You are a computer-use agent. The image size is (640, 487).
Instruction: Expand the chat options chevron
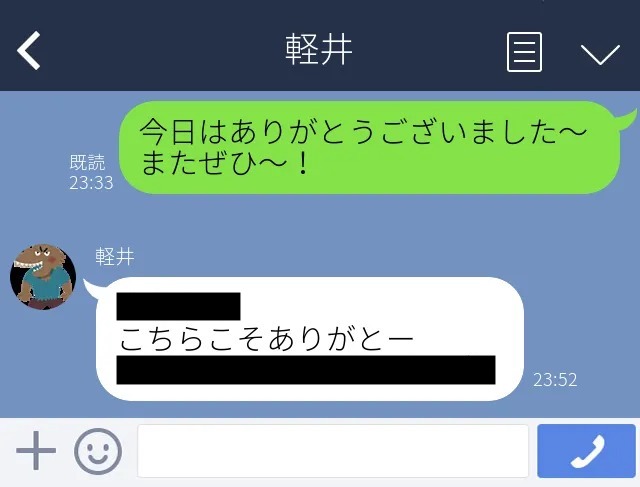(600, 53)
